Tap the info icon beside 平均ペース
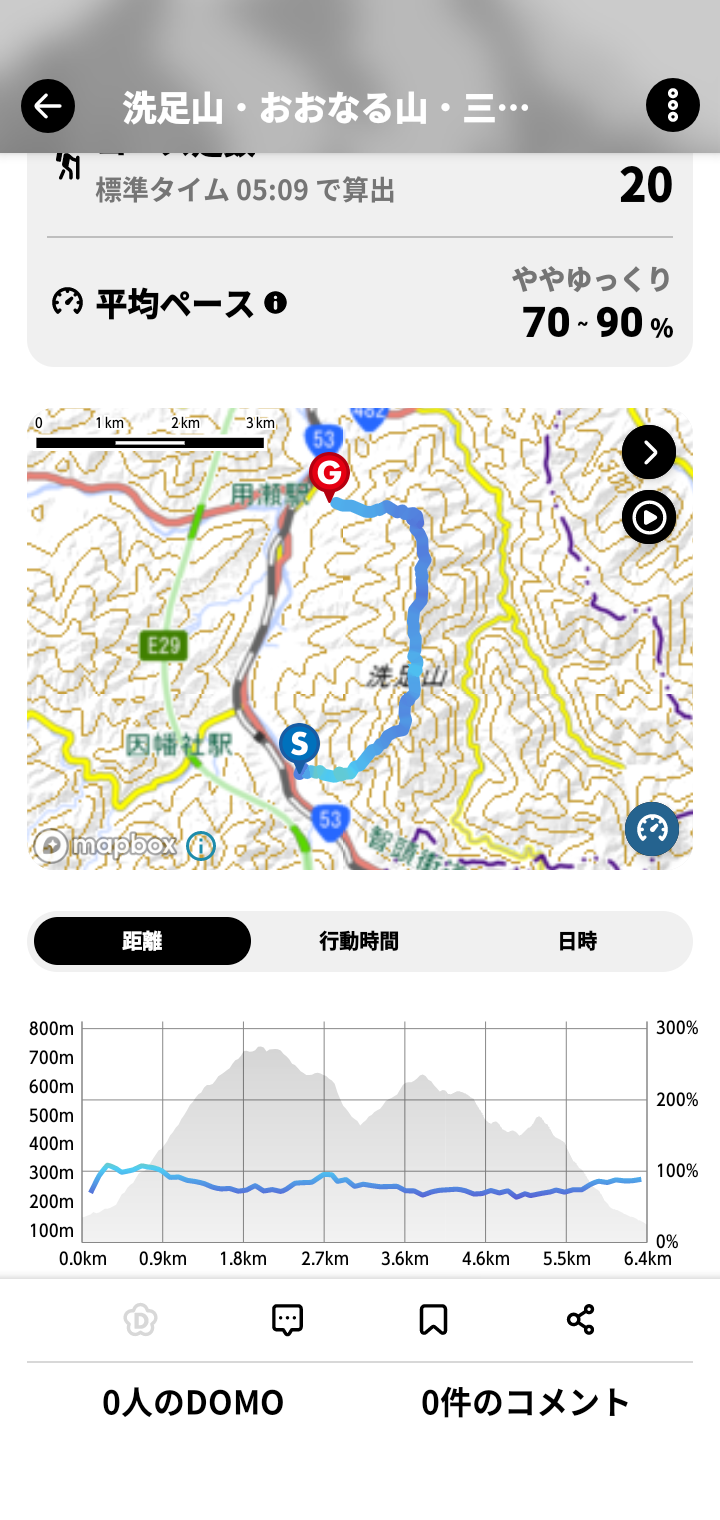 pos(276,302)
